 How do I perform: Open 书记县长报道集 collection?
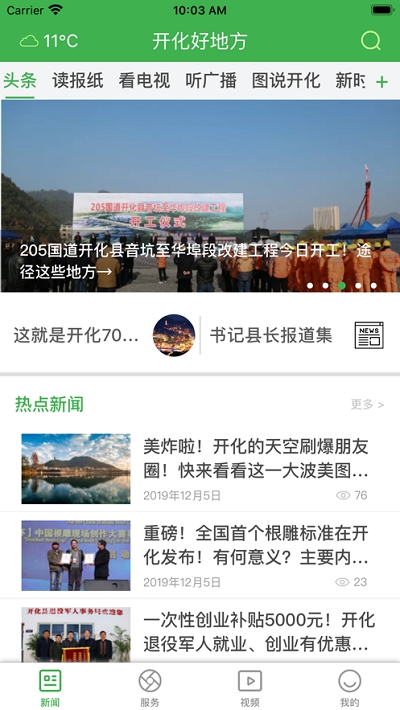click(297, 336)
